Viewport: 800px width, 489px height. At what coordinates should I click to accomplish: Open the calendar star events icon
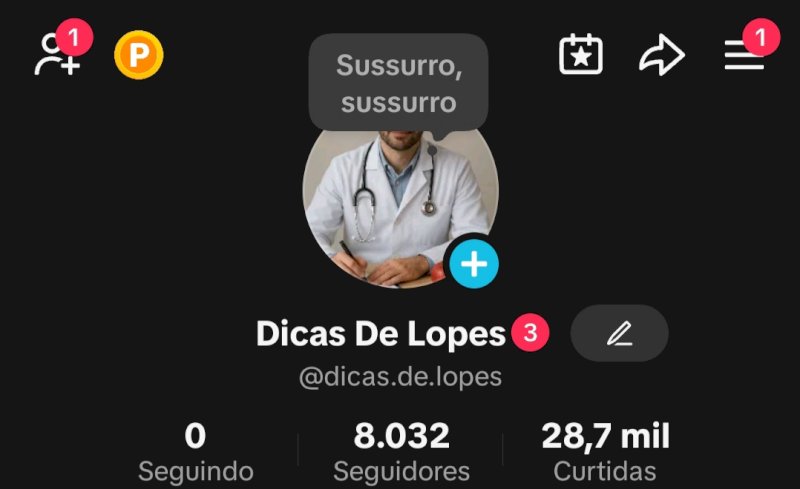(x=580, y=55)
